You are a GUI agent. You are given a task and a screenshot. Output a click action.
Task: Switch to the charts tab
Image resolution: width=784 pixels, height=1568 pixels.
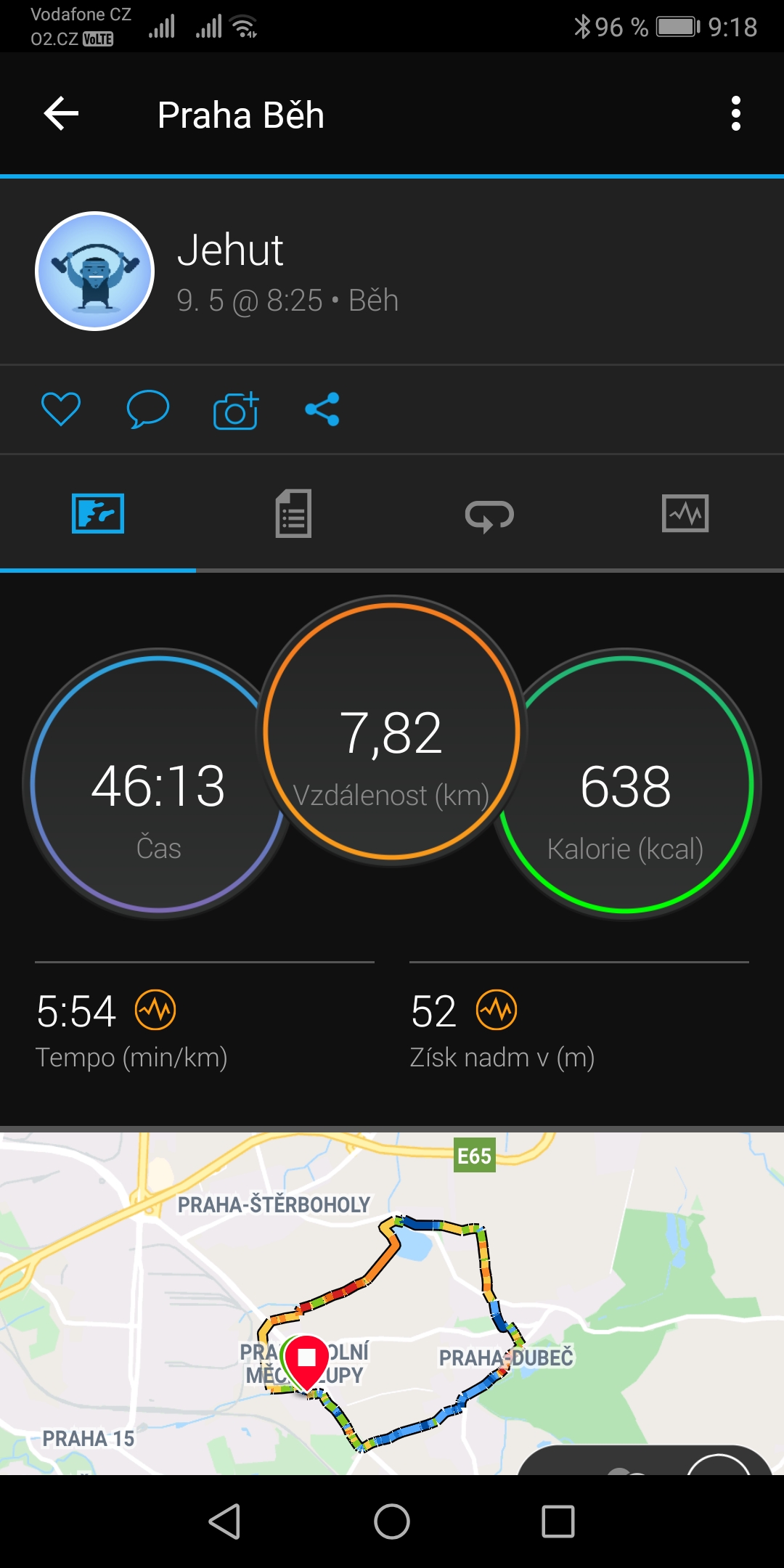click(x=685, y=514)
